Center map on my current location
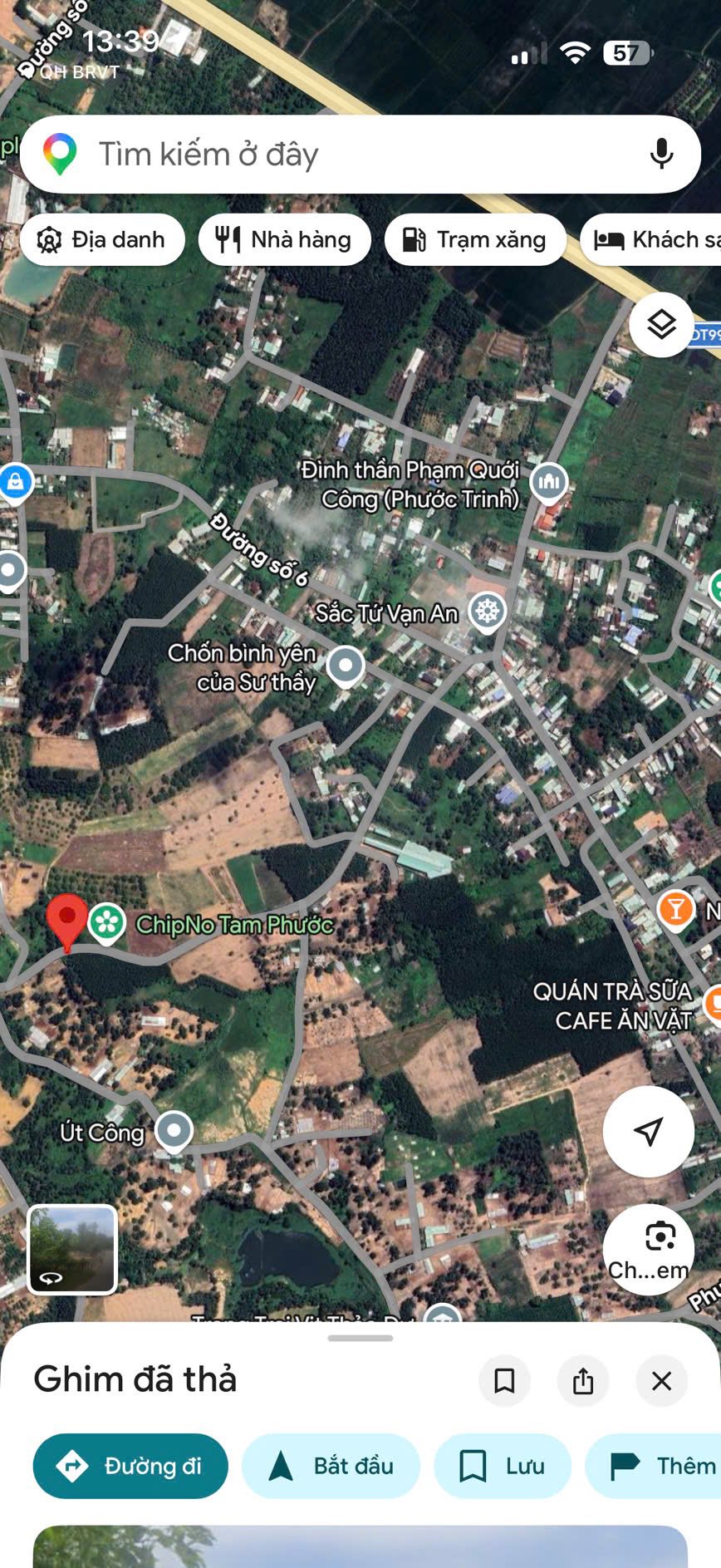 click(x=648, y=1131)
